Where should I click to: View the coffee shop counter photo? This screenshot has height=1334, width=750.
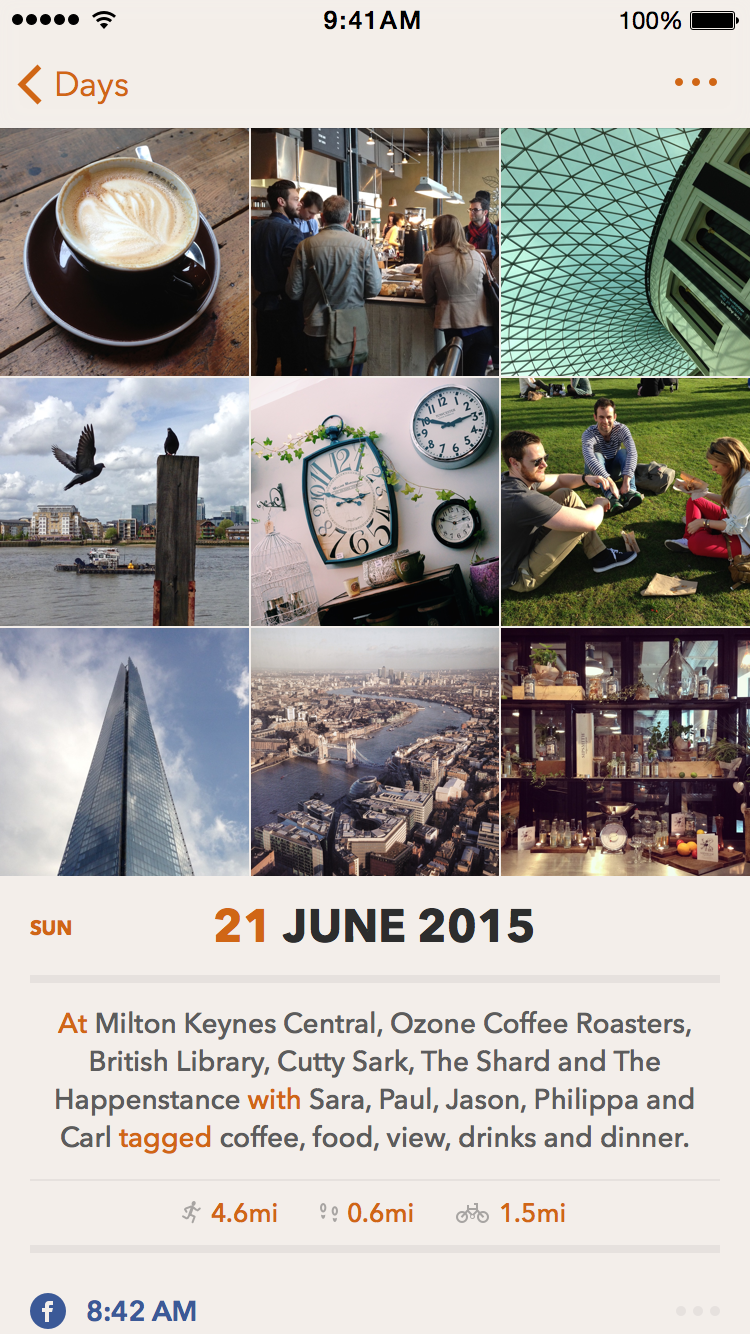pyautogui.click(x=375, y=252)
